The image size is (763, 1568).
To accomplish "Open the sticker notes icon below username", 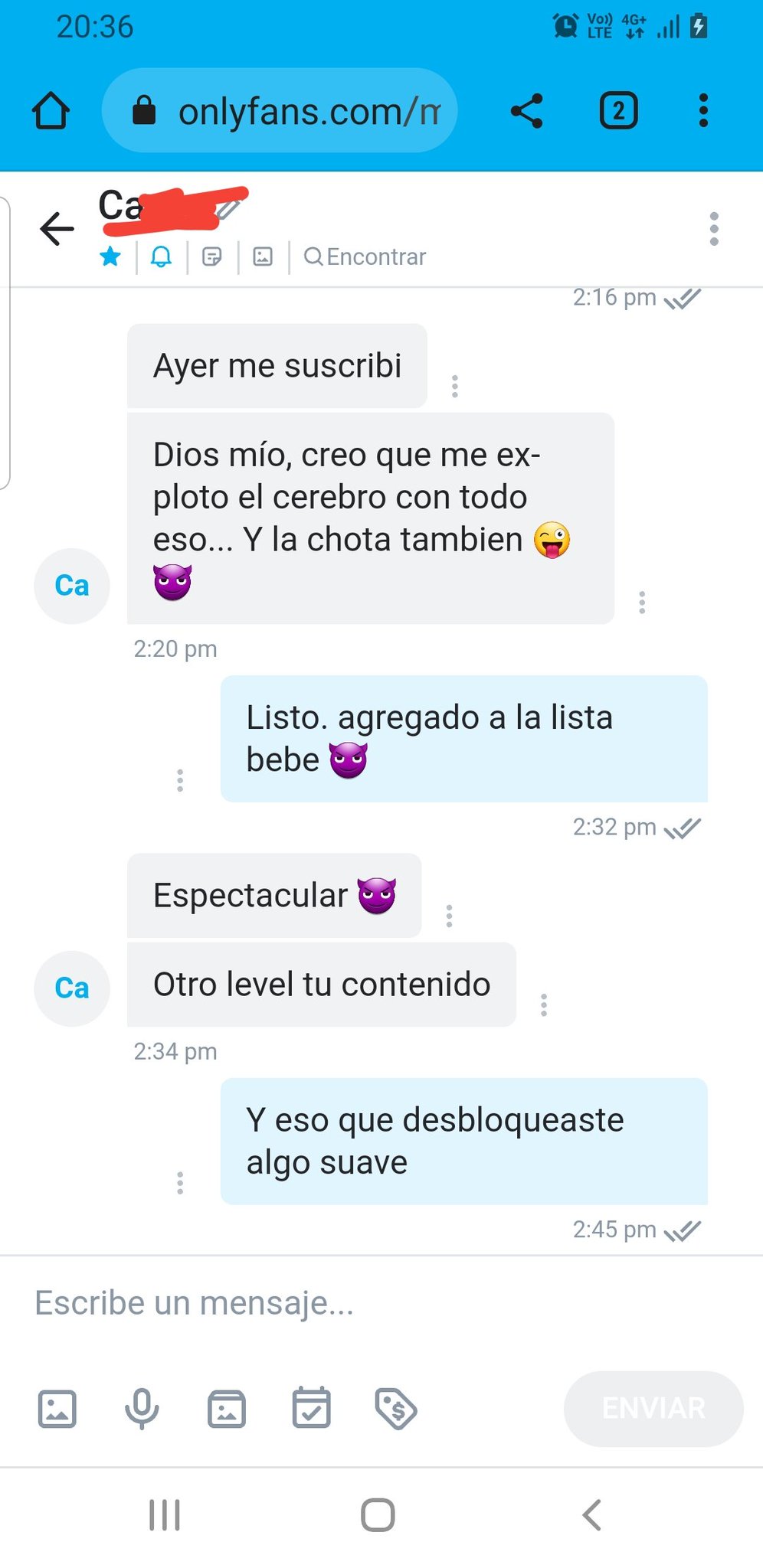I will tap(212, 256).
